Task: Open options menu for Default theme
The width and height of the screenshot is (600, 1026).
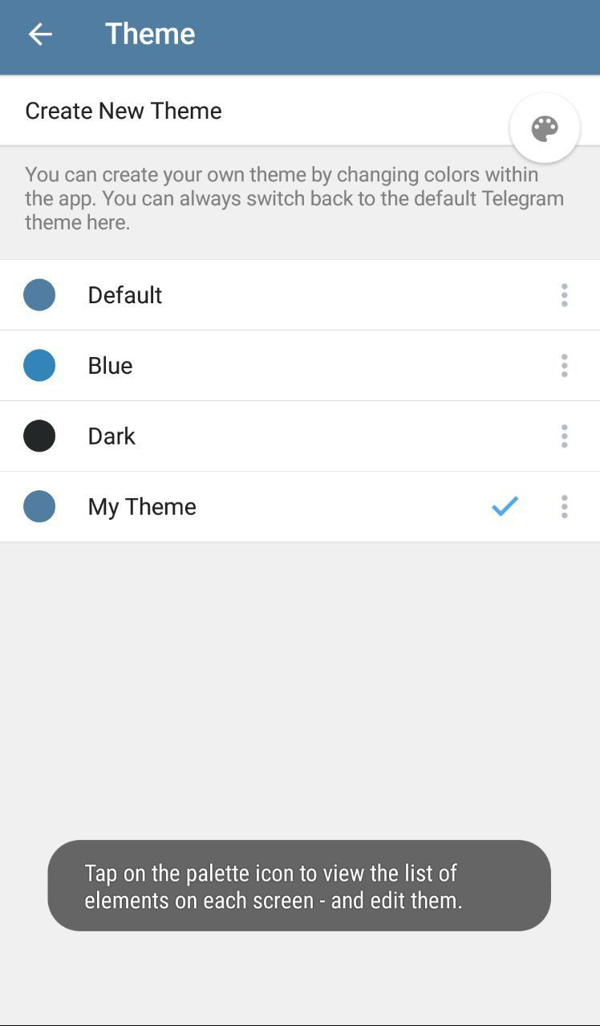Action: tap(564, 295)
